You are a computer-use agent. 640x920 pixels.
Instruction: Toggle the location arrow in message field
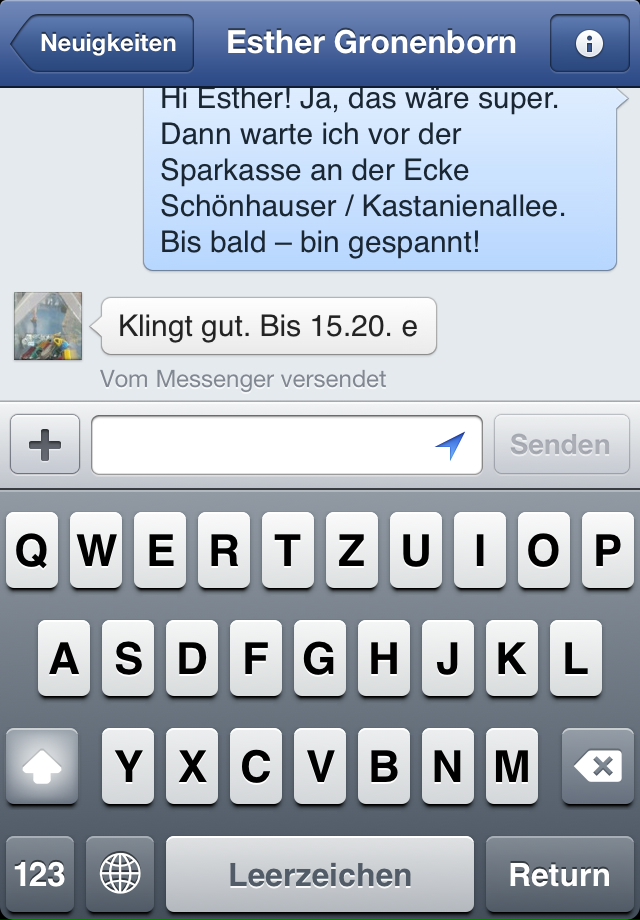(451, 445)
